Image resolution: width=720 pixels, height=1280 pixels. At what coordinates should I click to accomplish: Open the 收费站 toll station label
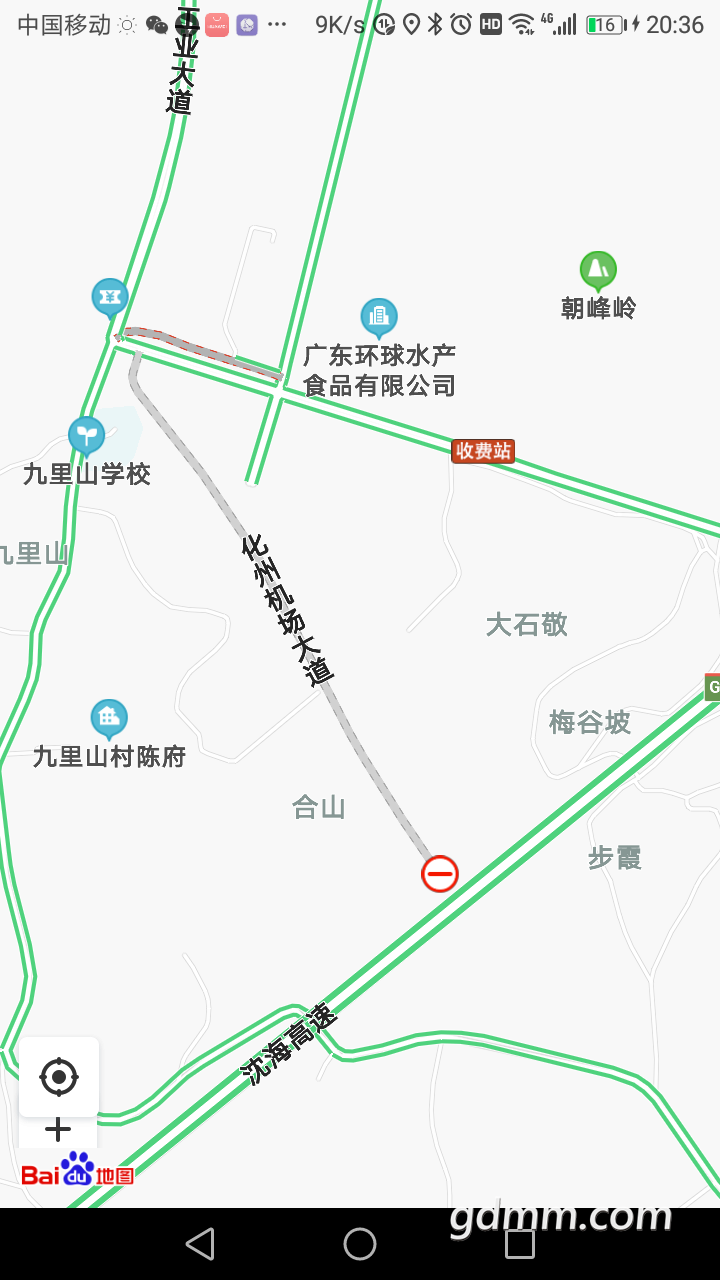pyautogui.click(x=483, y=451)
